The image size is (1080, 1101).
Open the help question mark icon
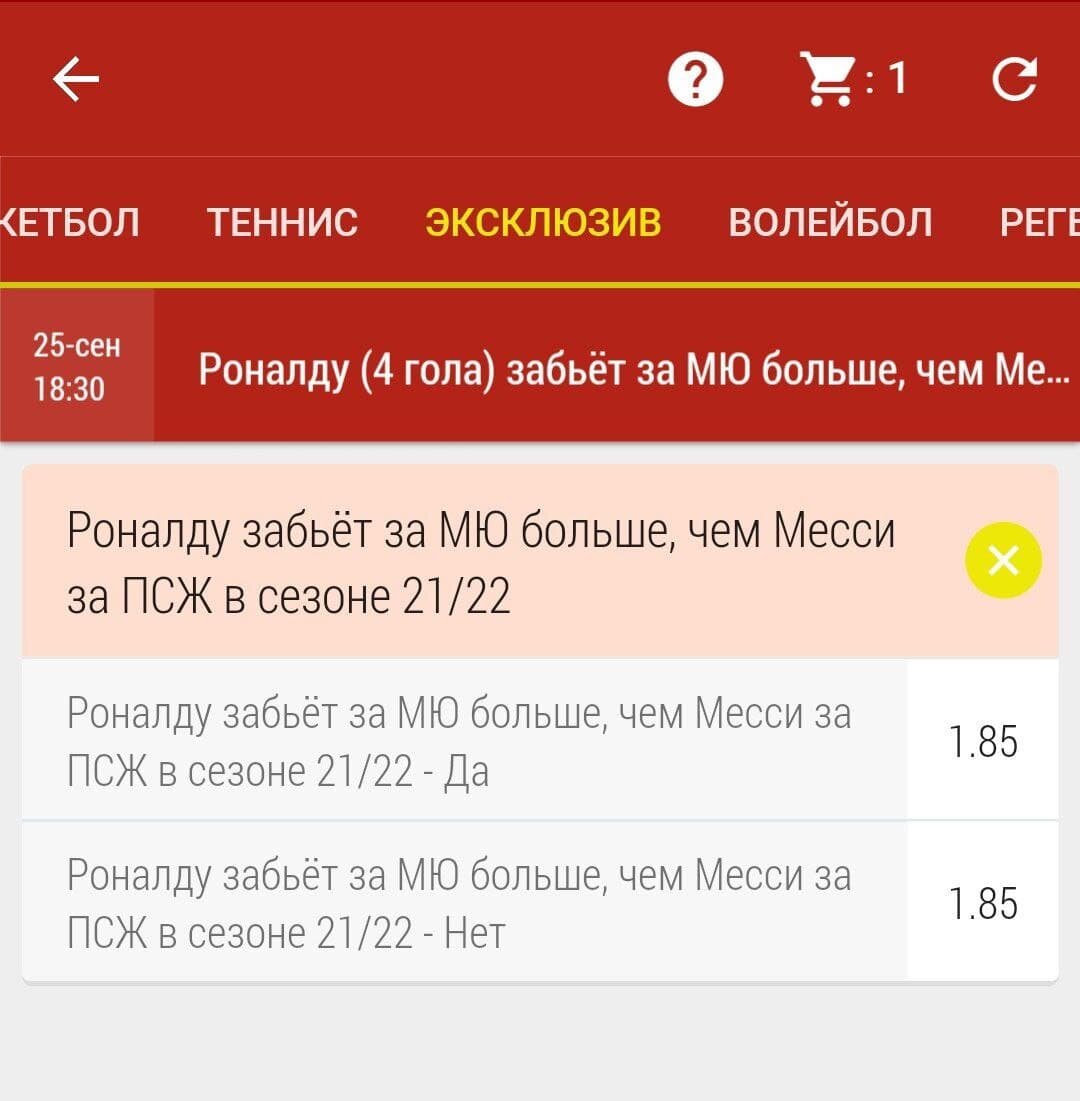(x=695, y=79)
